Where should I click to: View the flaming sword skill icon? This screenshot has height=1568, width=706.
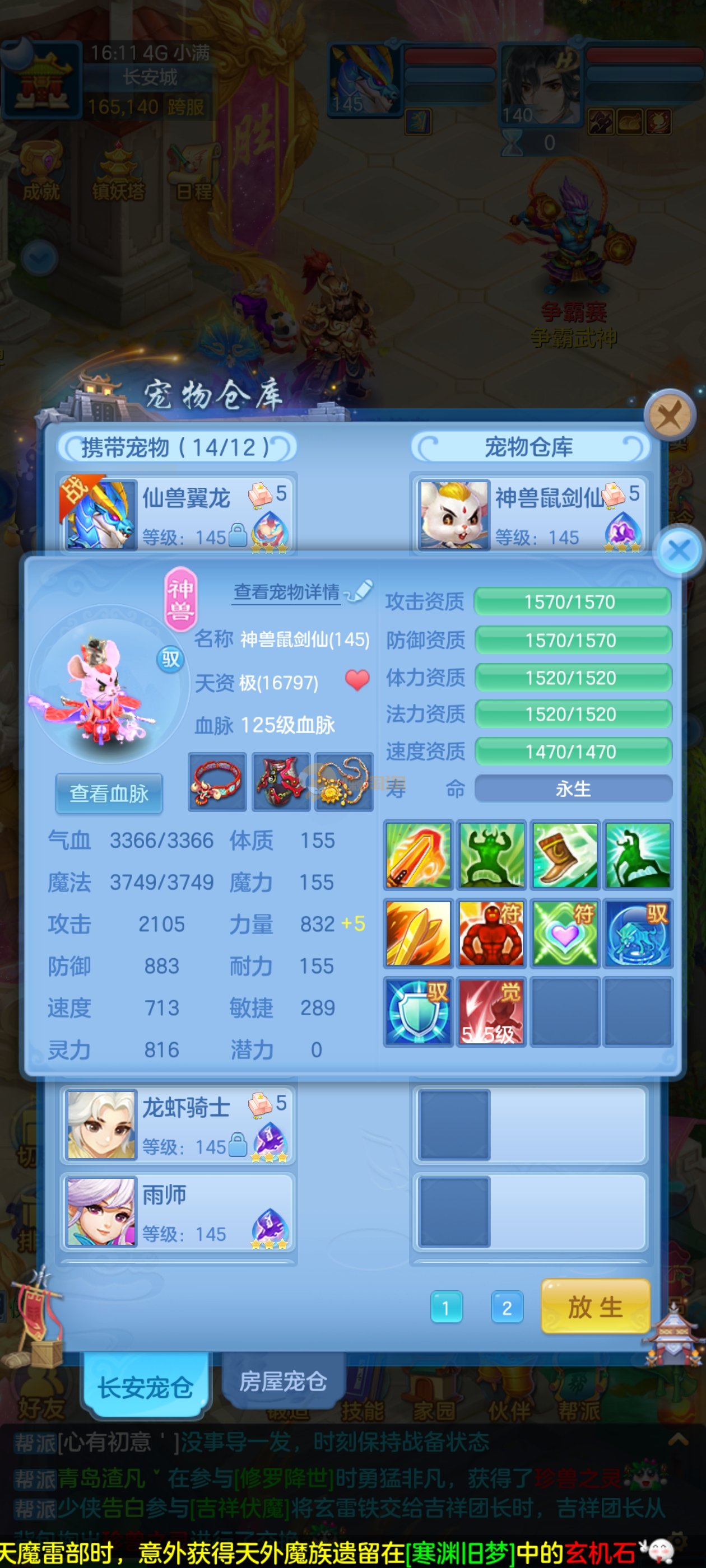point(418,855)
